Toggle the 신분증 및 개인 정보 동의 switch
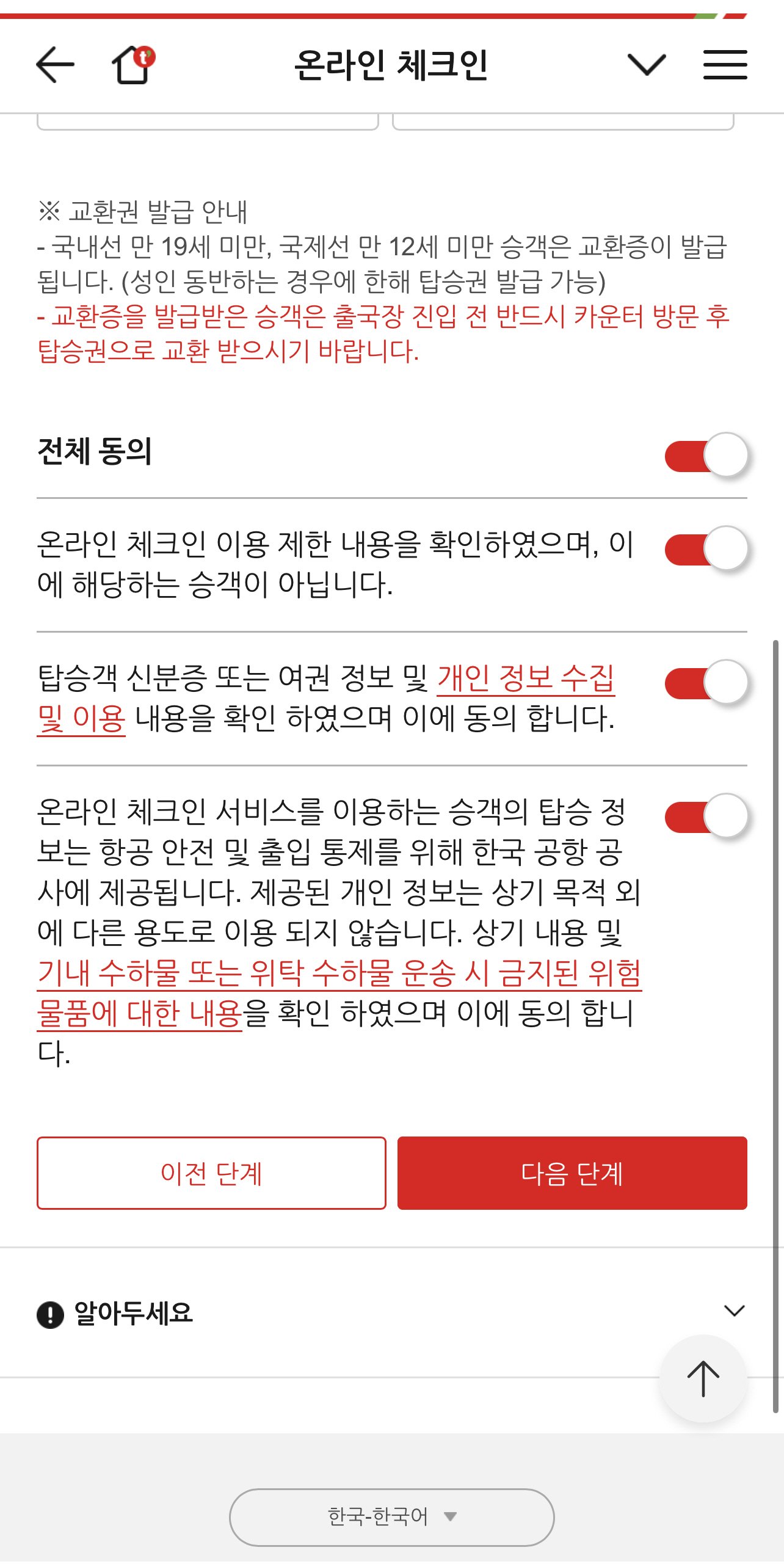The image size is (784, 1564). (706, 682)
